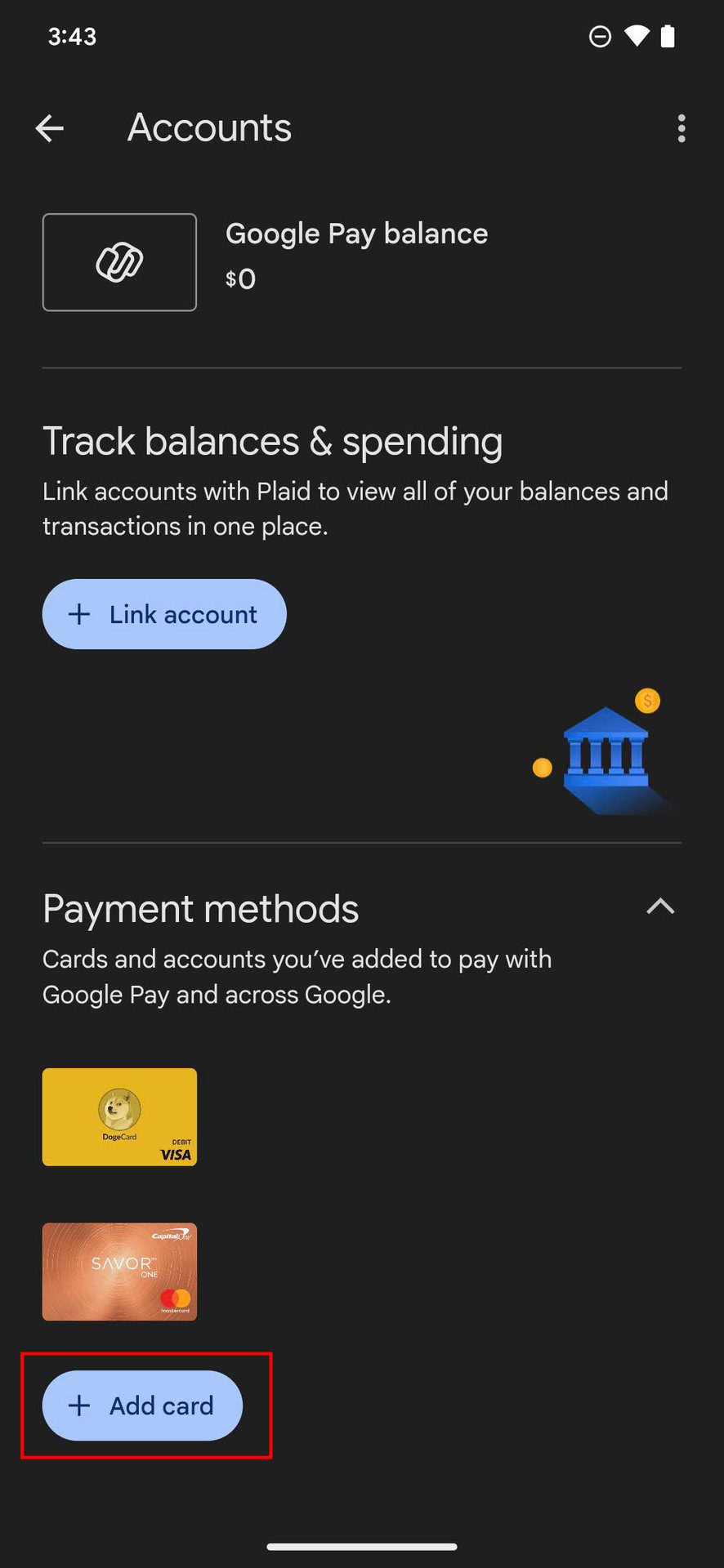Open the DogeCard Visa debit card

pos(119,1116)
